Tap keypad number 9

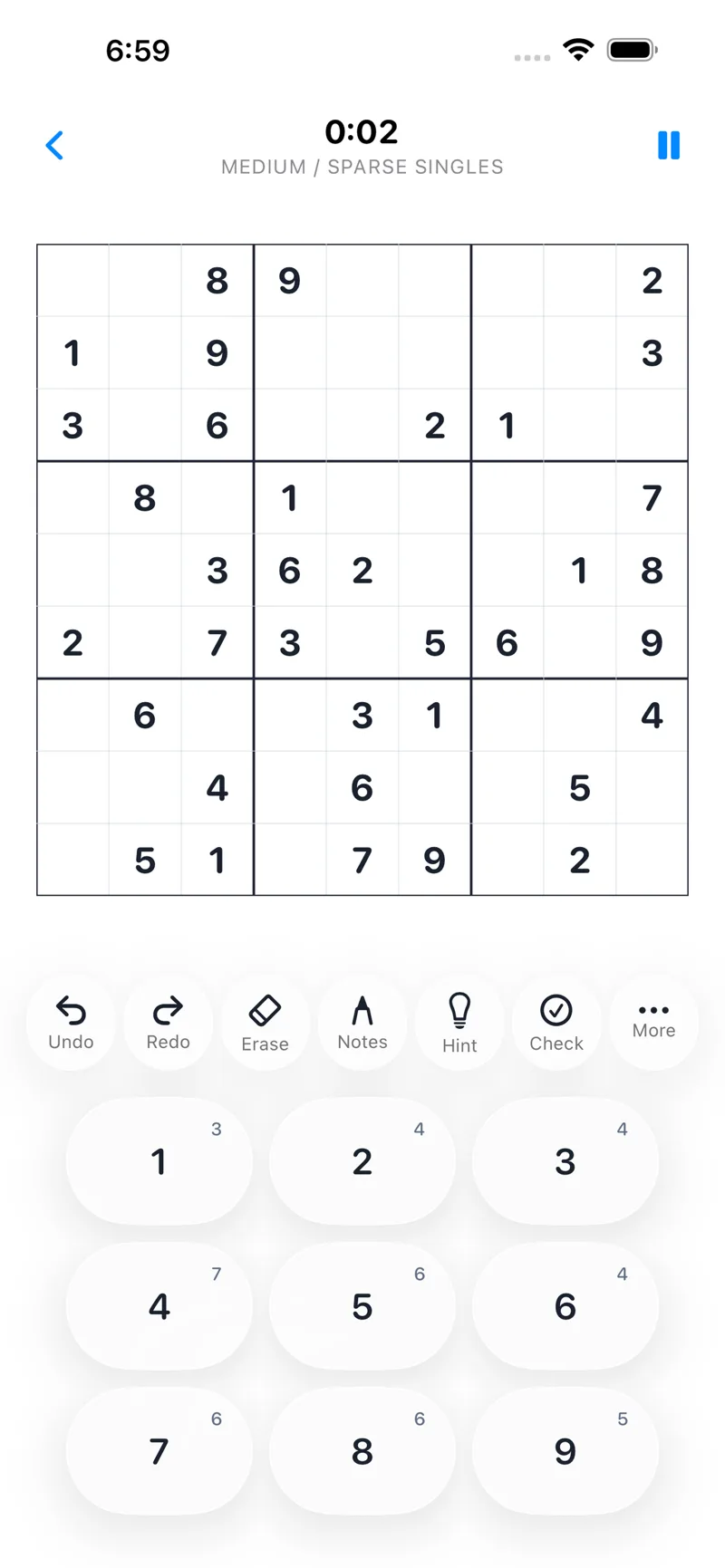pos(565,1451)
